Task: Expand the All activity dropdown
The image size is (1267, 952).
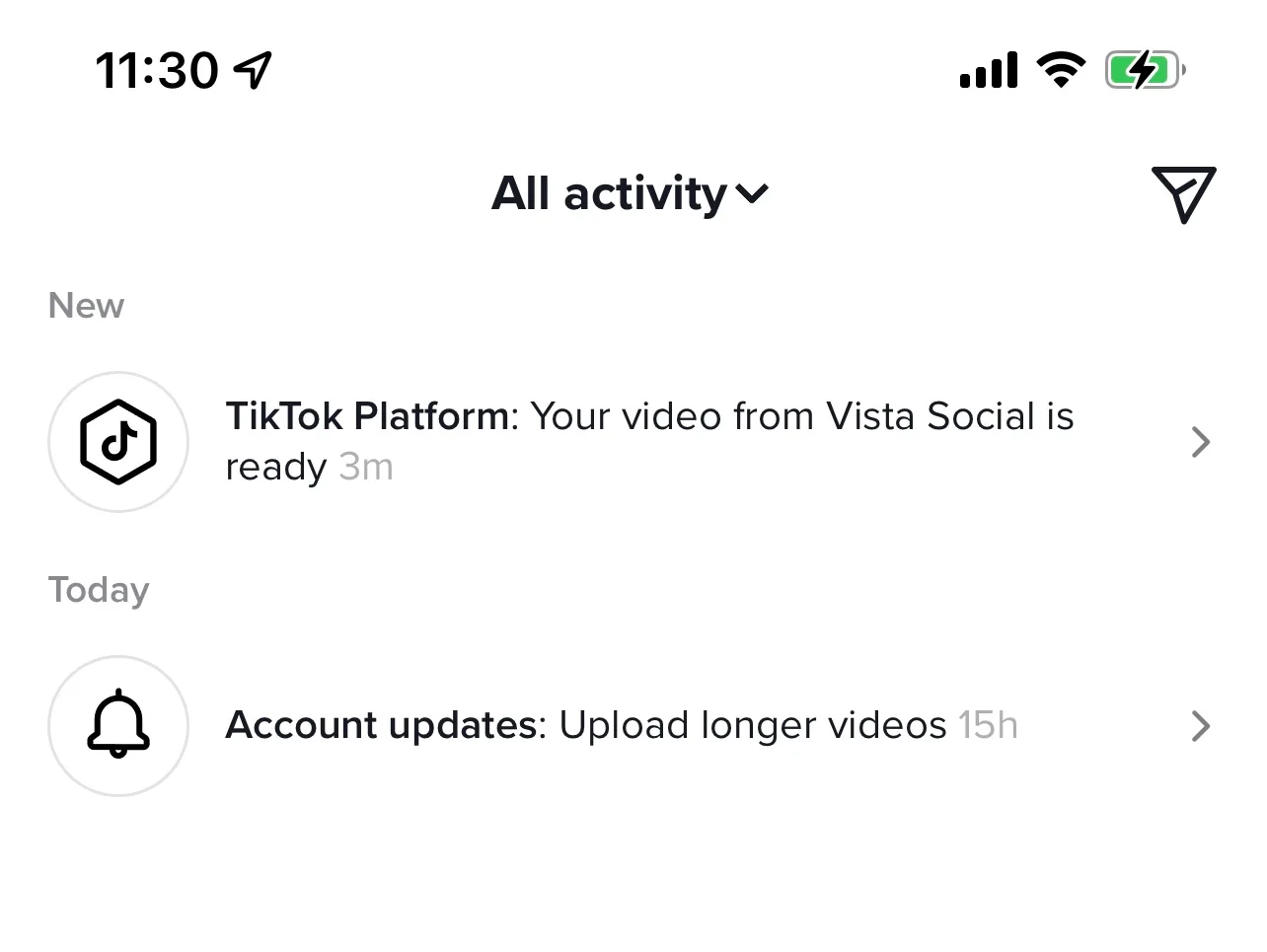Action: (630, 193)
